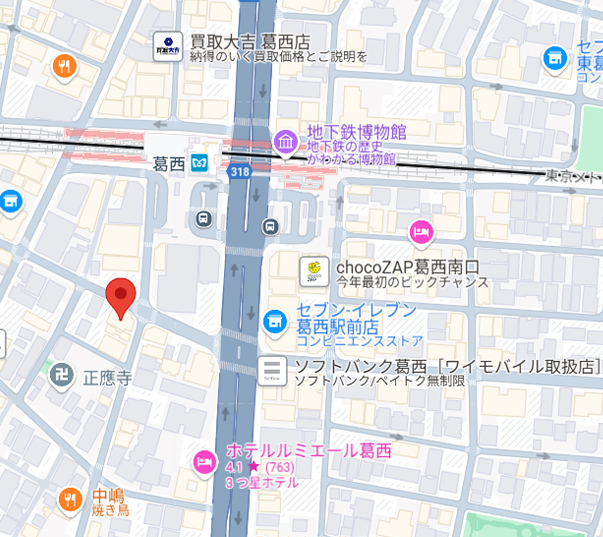Image resolution: width=603 pixels, height=537 pixels.
Task: Select ソフトバンク葛西 store marker
Action: (272, 371)
